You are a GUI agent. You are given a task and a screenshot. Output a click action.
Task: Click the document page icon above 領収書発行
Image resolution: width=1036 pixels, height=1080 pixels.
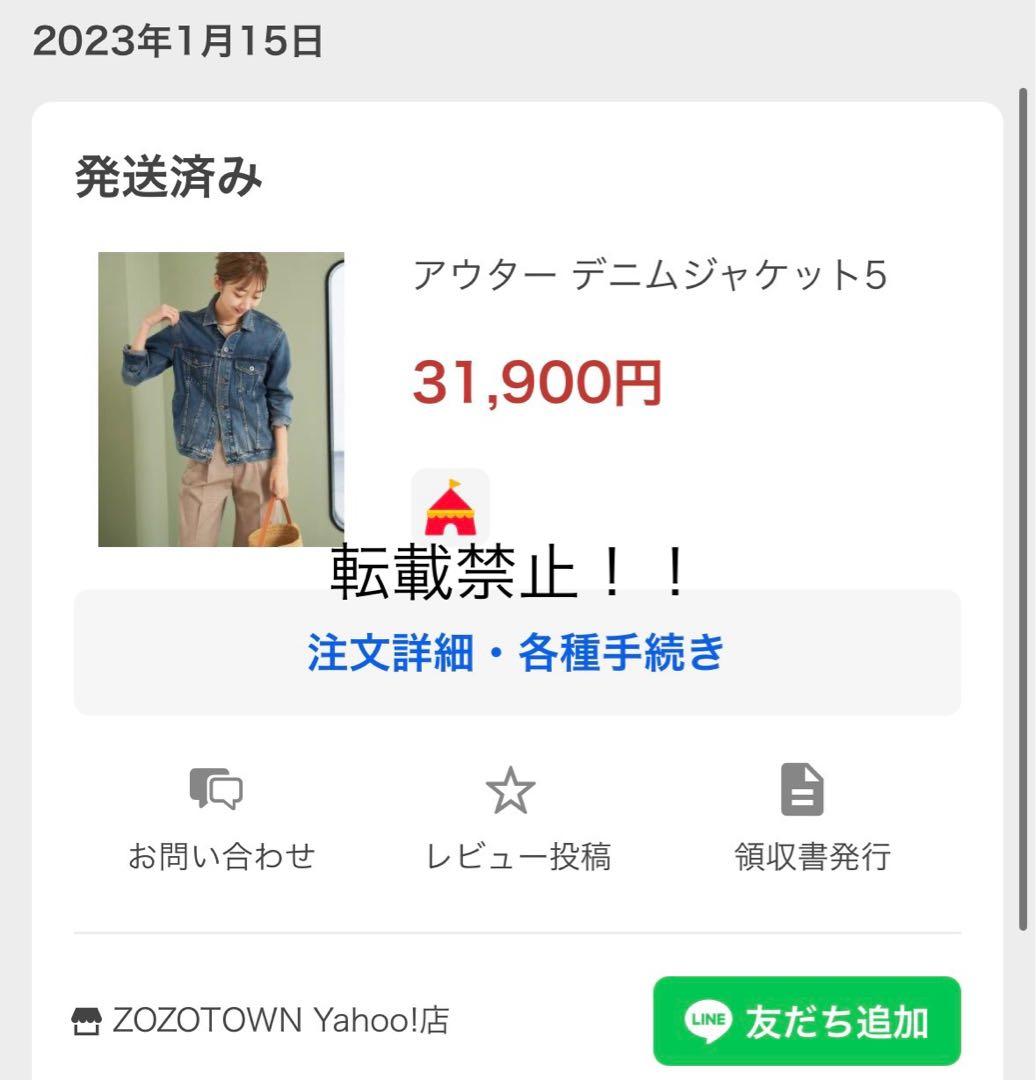802,791
